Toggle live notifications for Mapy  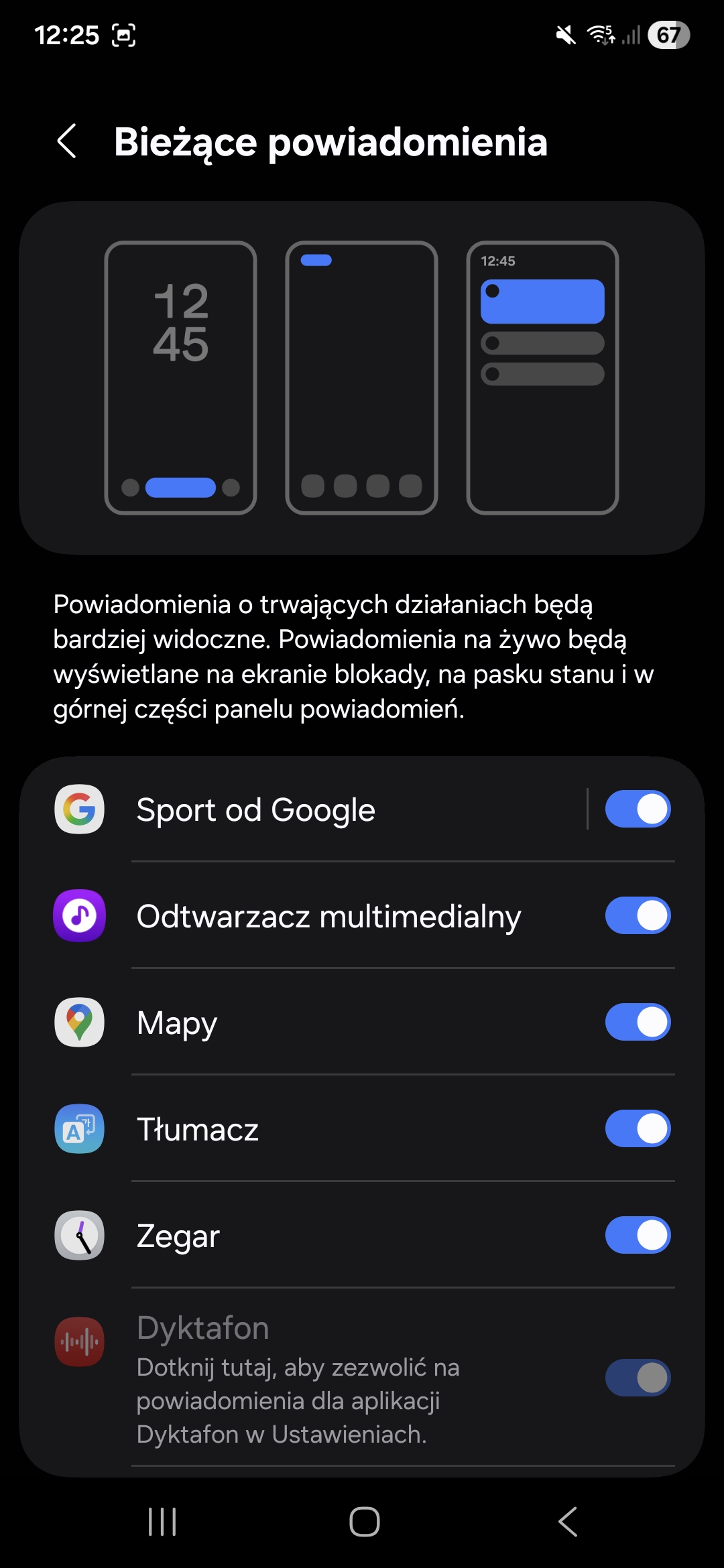[637, 1023]
